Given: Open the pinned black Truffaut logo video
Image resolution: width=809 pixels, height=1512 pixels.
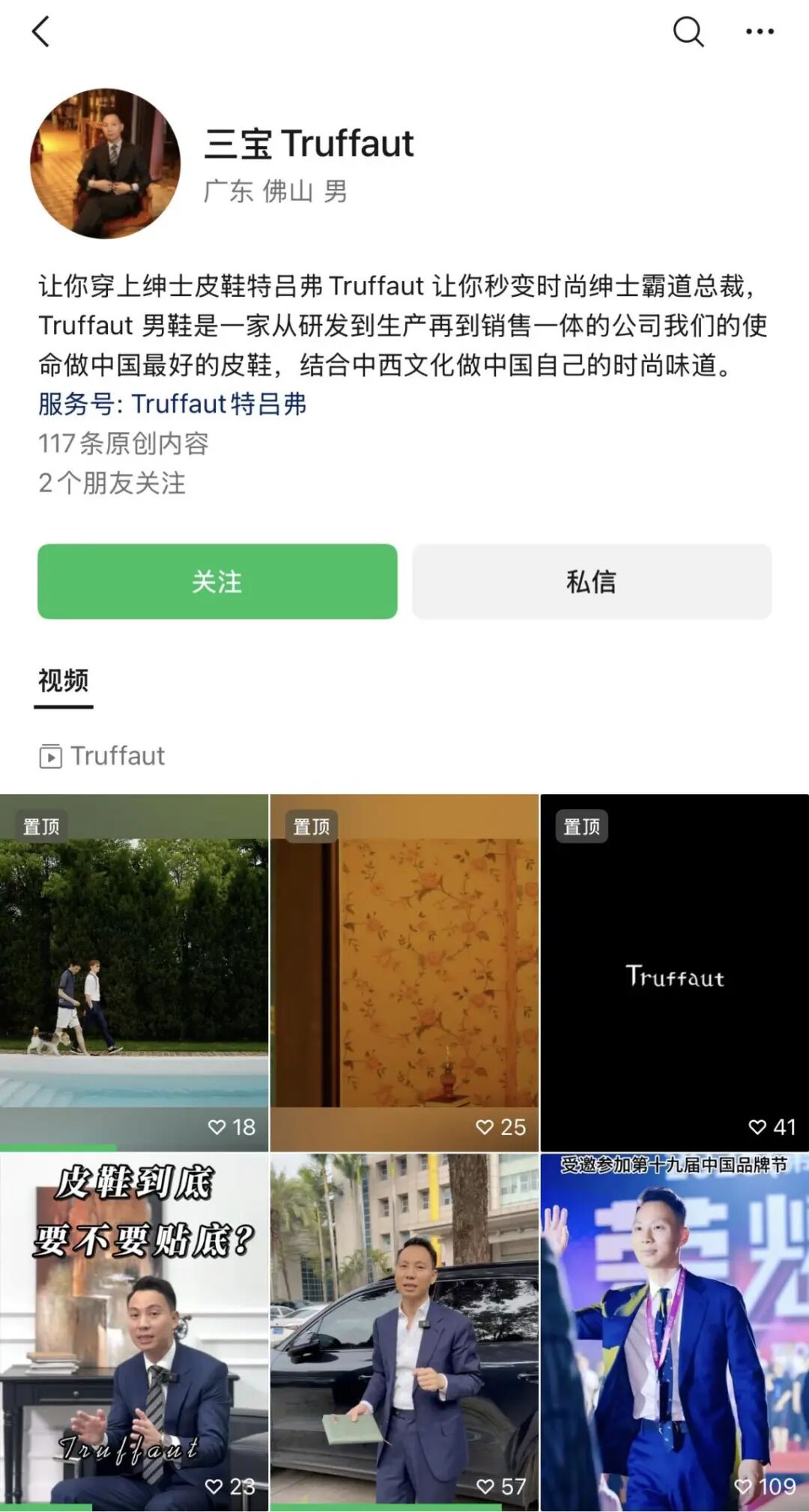Looking at the screenshot, I should click(x=675, y=973).
